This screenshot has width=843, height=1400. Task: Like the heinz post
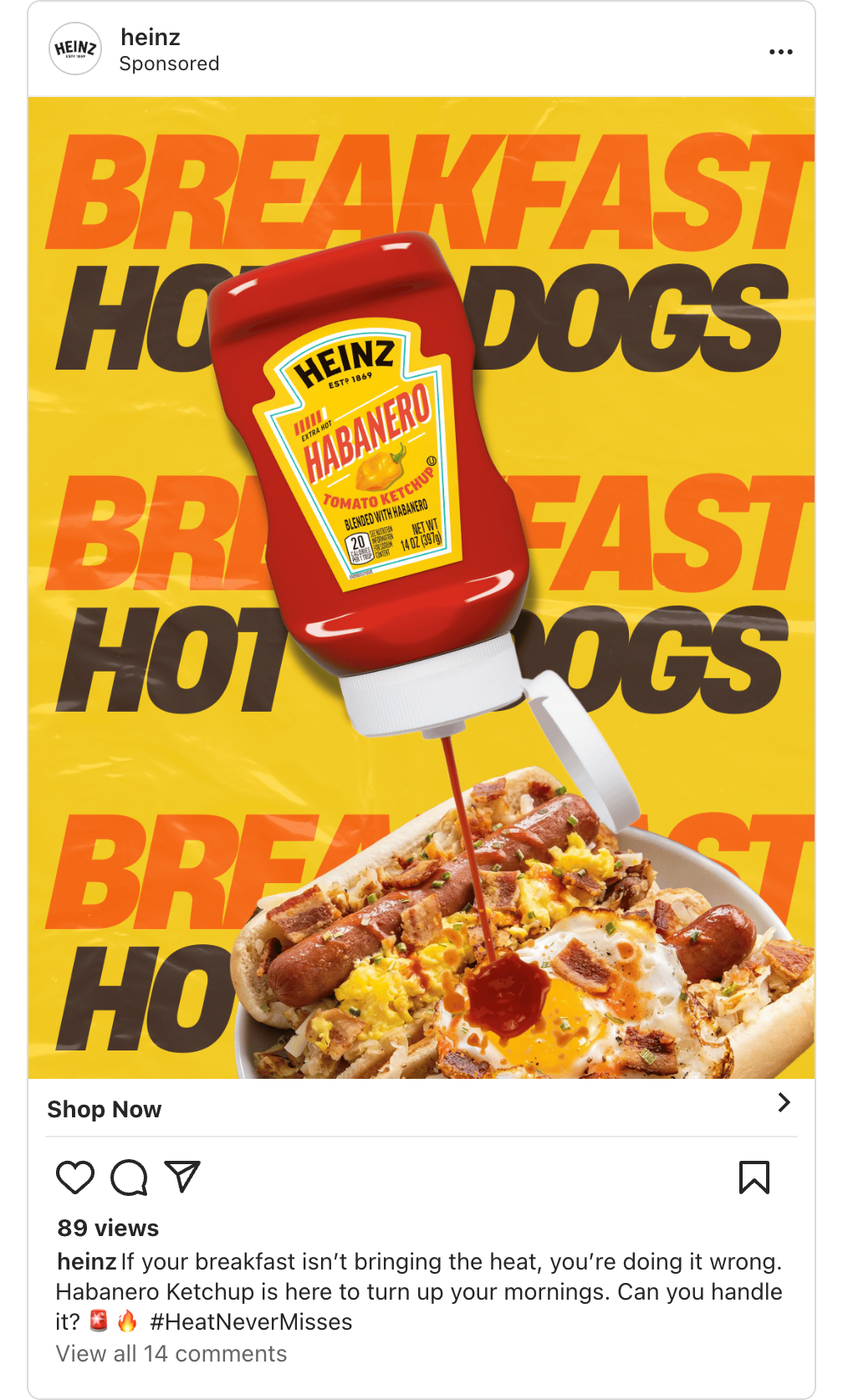75,1178
